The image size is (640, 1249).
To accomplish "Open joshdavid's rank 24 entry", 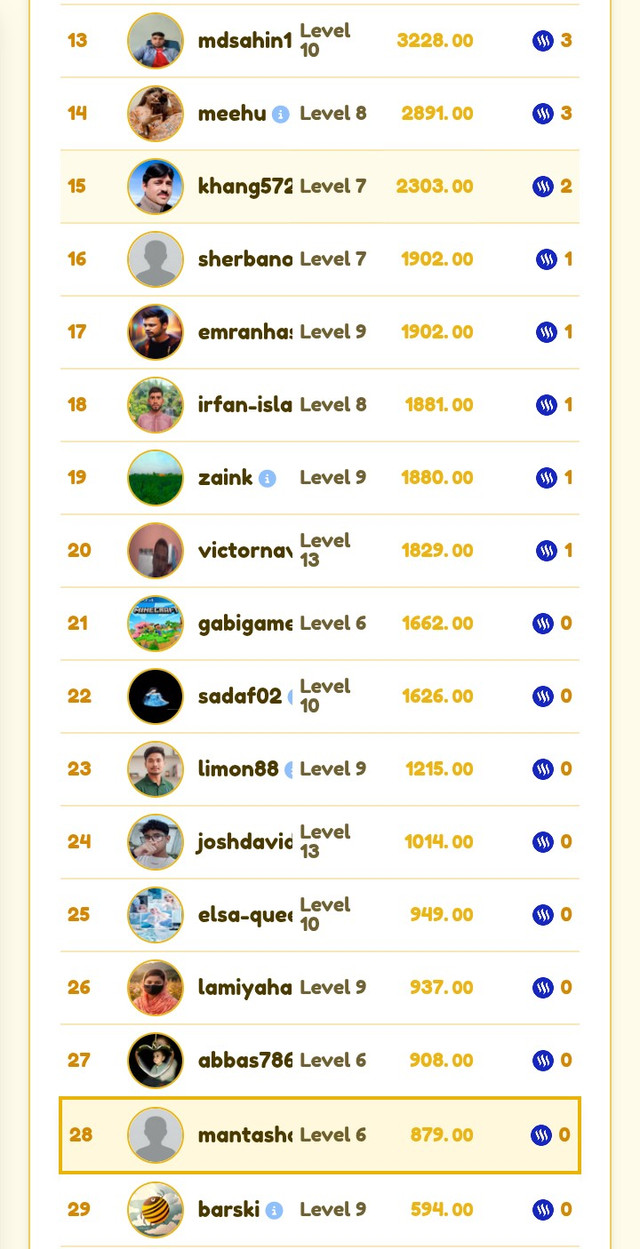I will tap(320, 843).
